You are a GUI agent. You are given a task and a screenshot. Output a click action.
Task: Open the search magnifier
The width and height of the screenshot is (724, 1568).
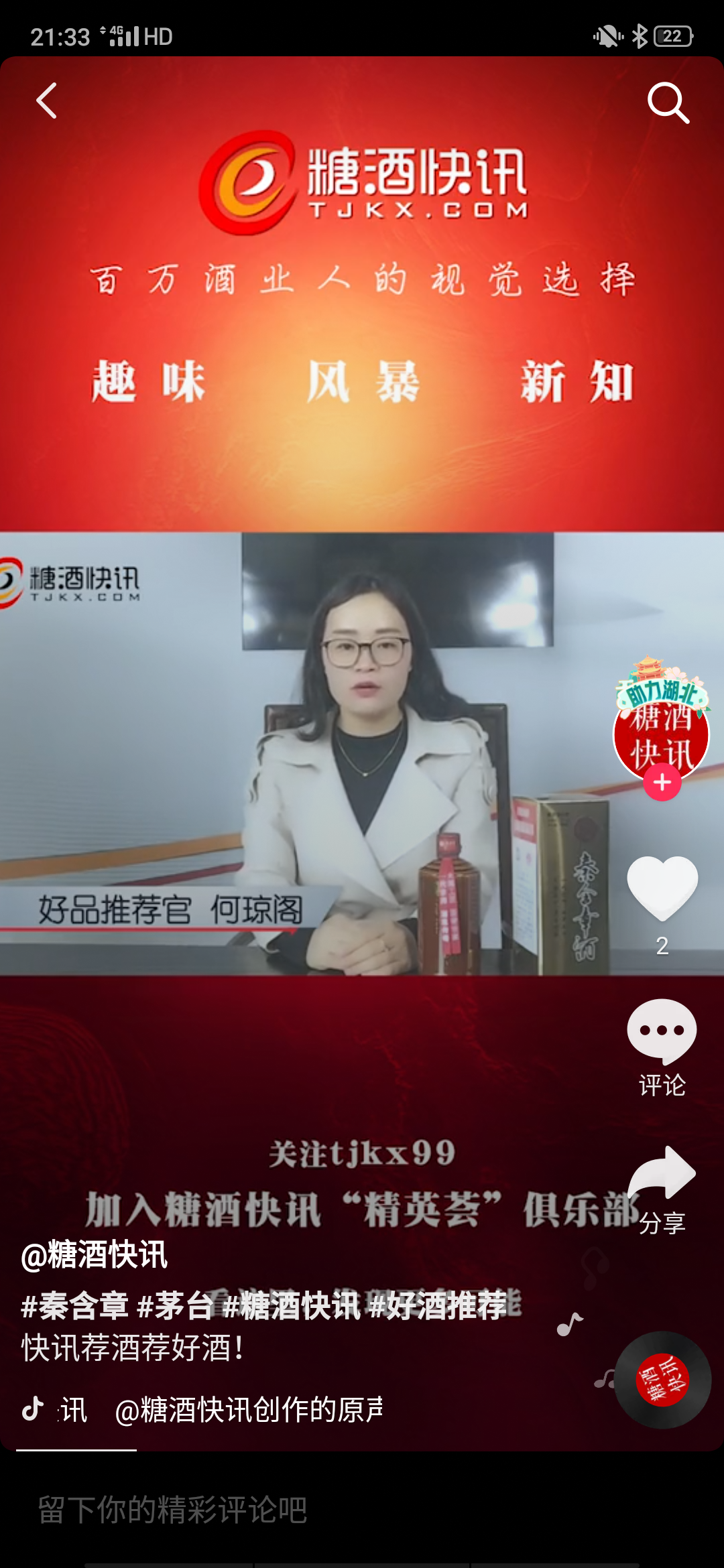coord(668,103)
